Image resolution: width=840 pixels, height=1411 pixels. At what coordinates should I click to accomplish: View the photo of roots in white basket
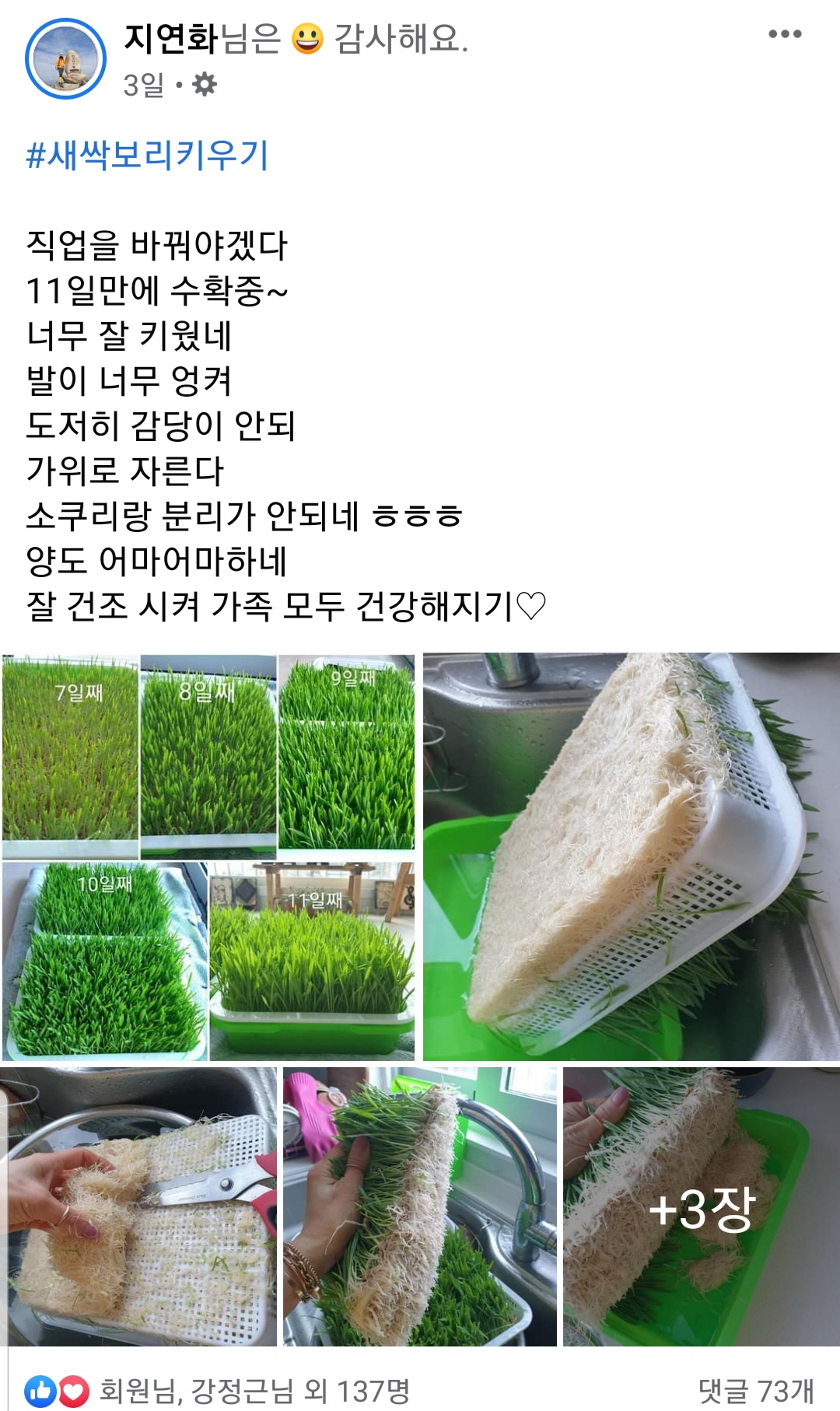[632, 857]
